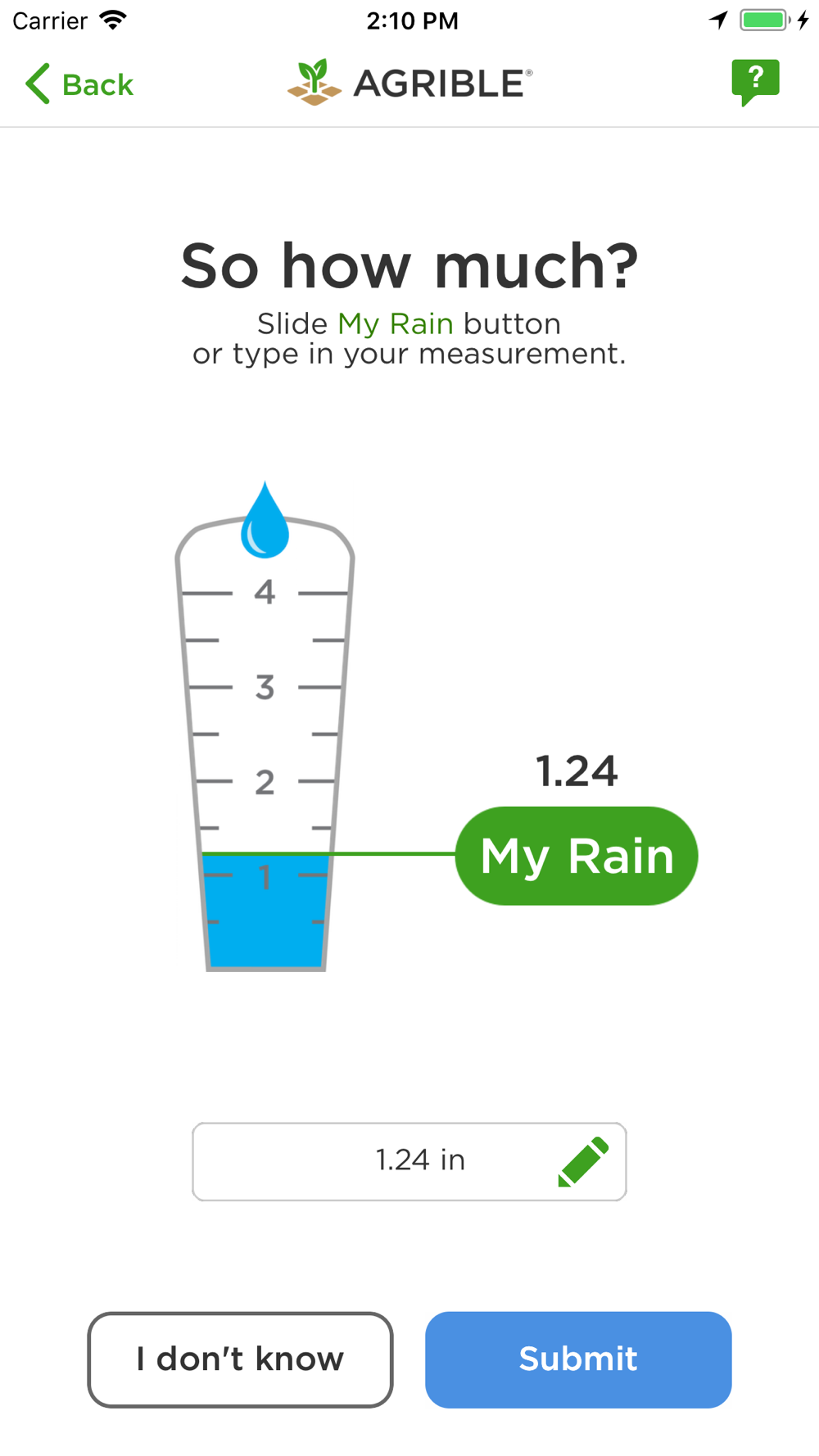Submit the rain measurement

(578, 1359)
